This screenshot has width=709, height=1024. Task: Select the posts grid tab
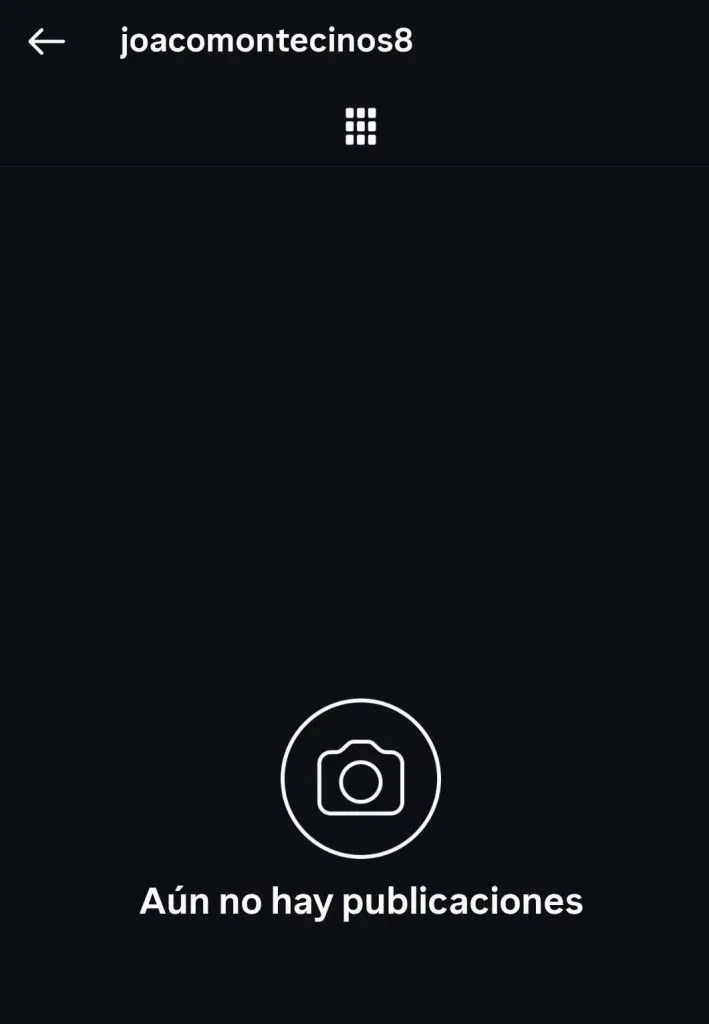[x=360, y=127]
